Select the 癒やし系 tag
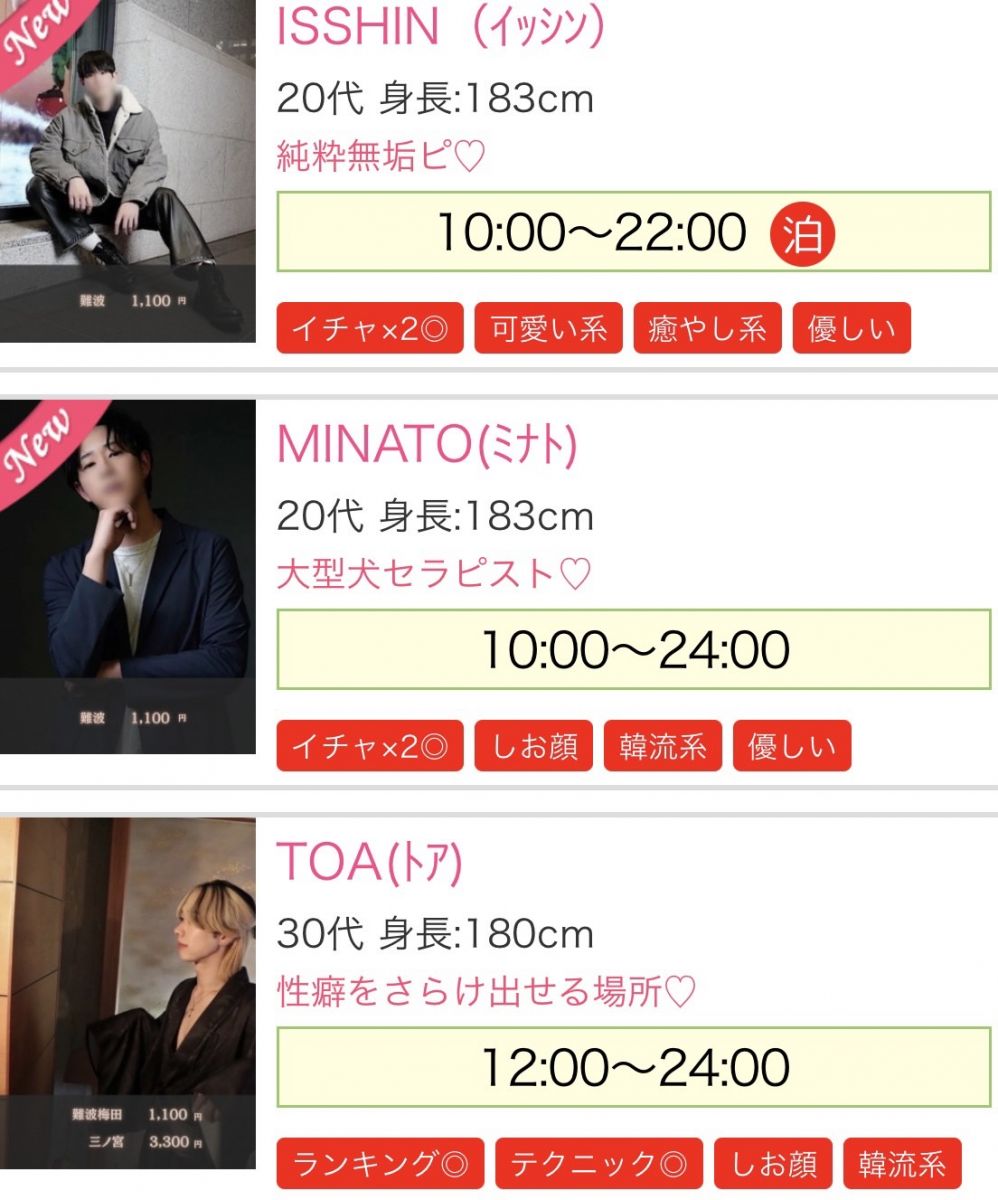The height and width of the screenshot is (1200, 998). tap(707, 329)
